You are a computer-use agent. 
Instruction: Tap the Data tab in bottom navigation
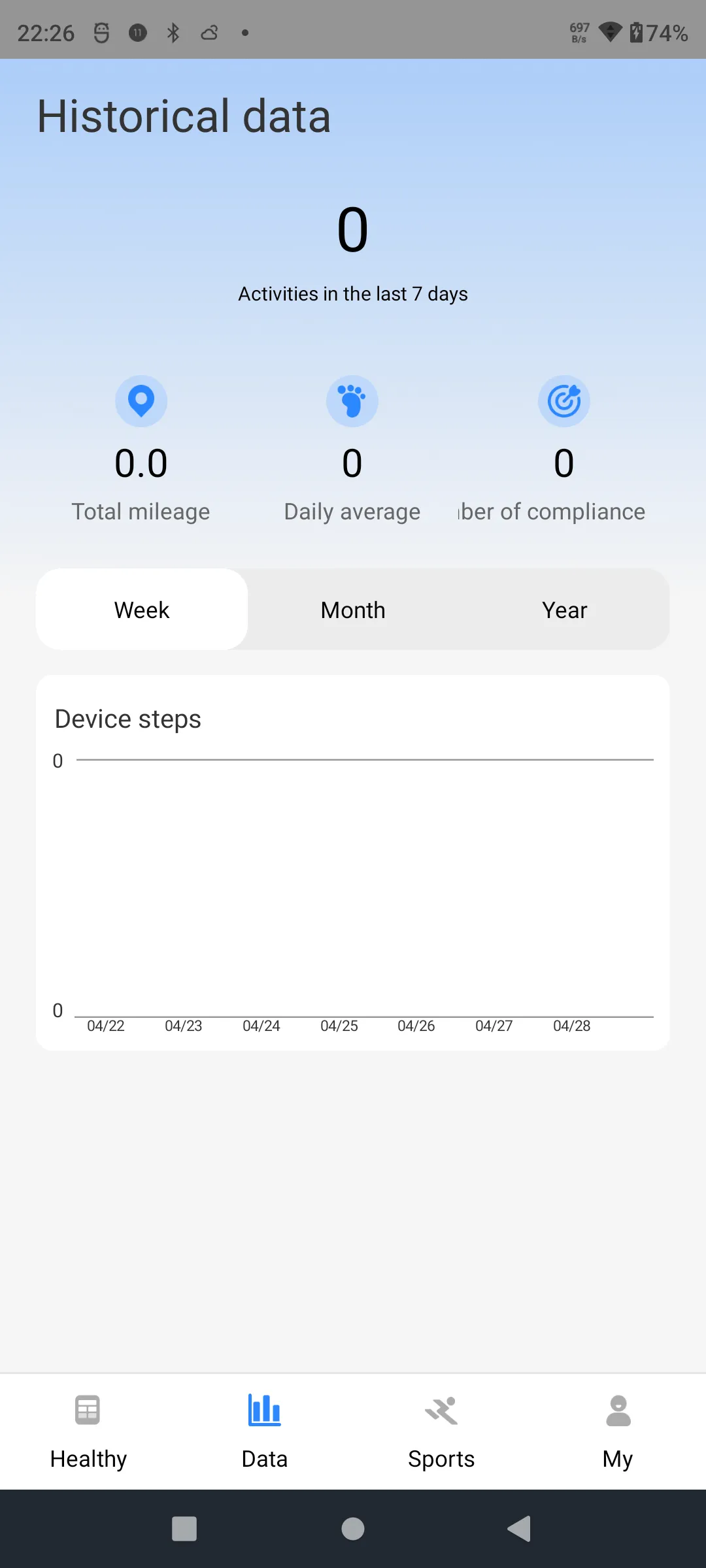coord(265,1431)
